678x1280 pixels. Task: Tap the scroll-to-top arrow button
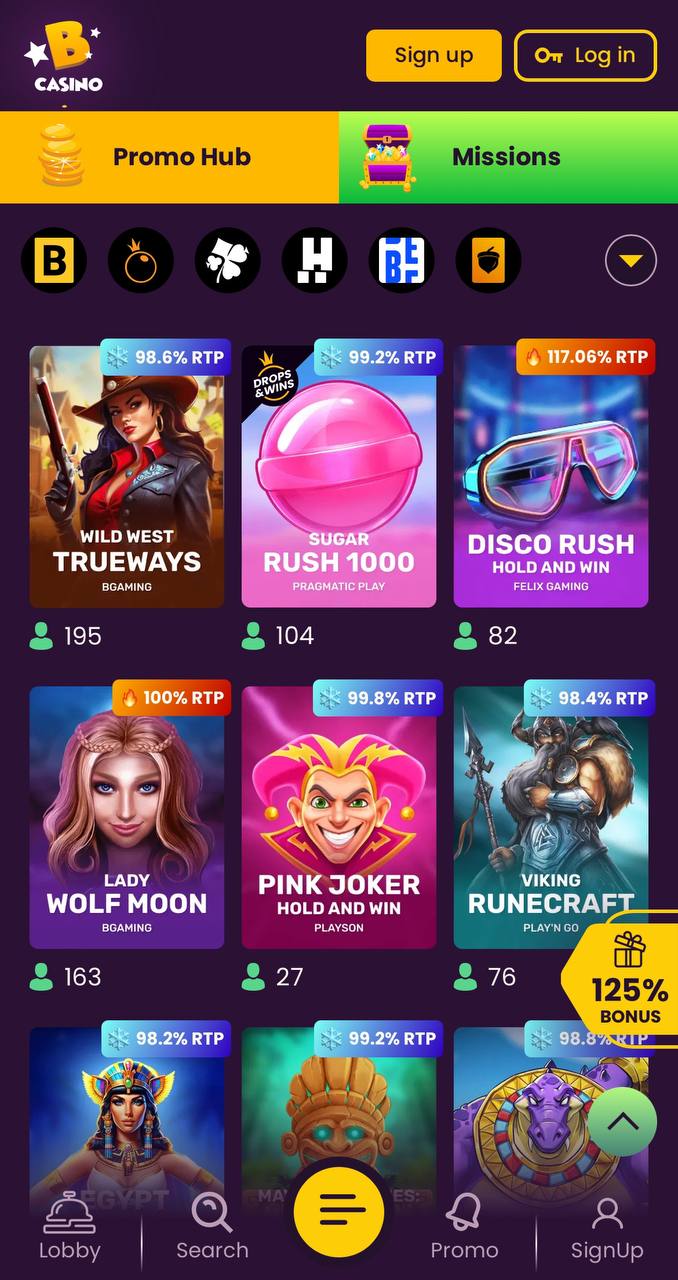tap(622, 1121)
